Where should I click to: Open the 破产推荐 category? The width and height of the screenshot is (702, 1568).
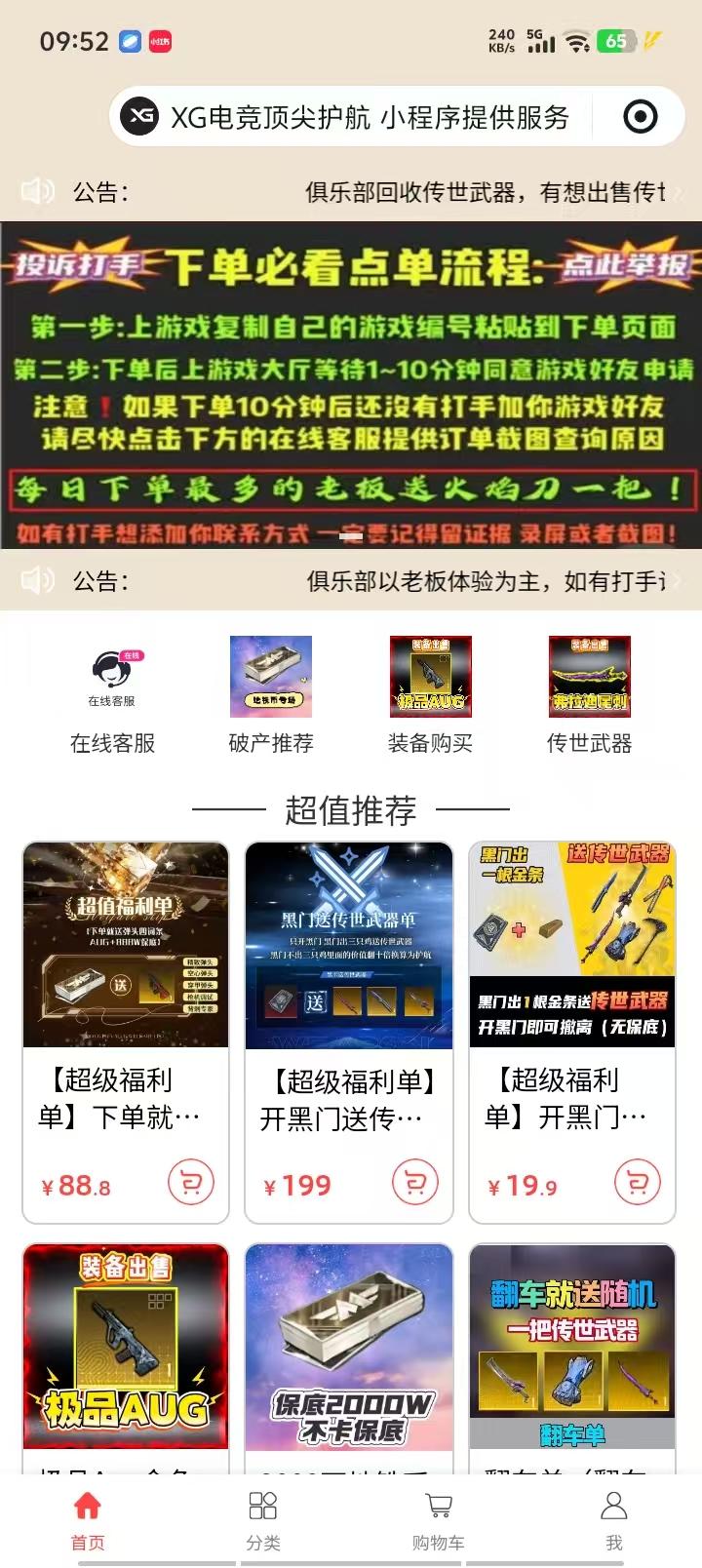click(271, 694)
